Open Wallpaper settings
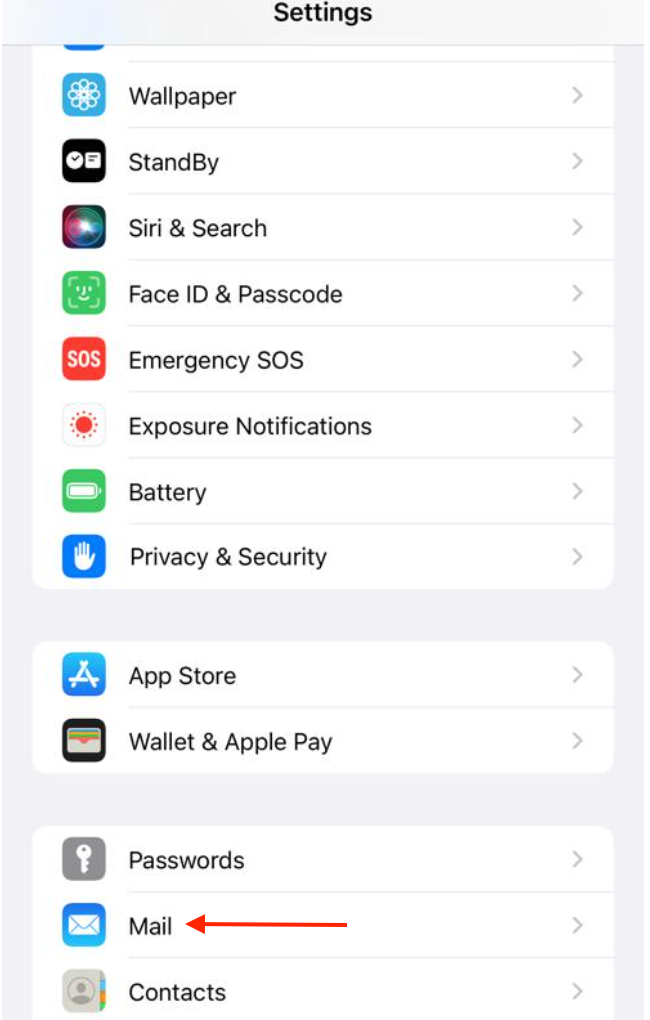The width and height of the screenshot is (650, 1020). coord(320,96)
